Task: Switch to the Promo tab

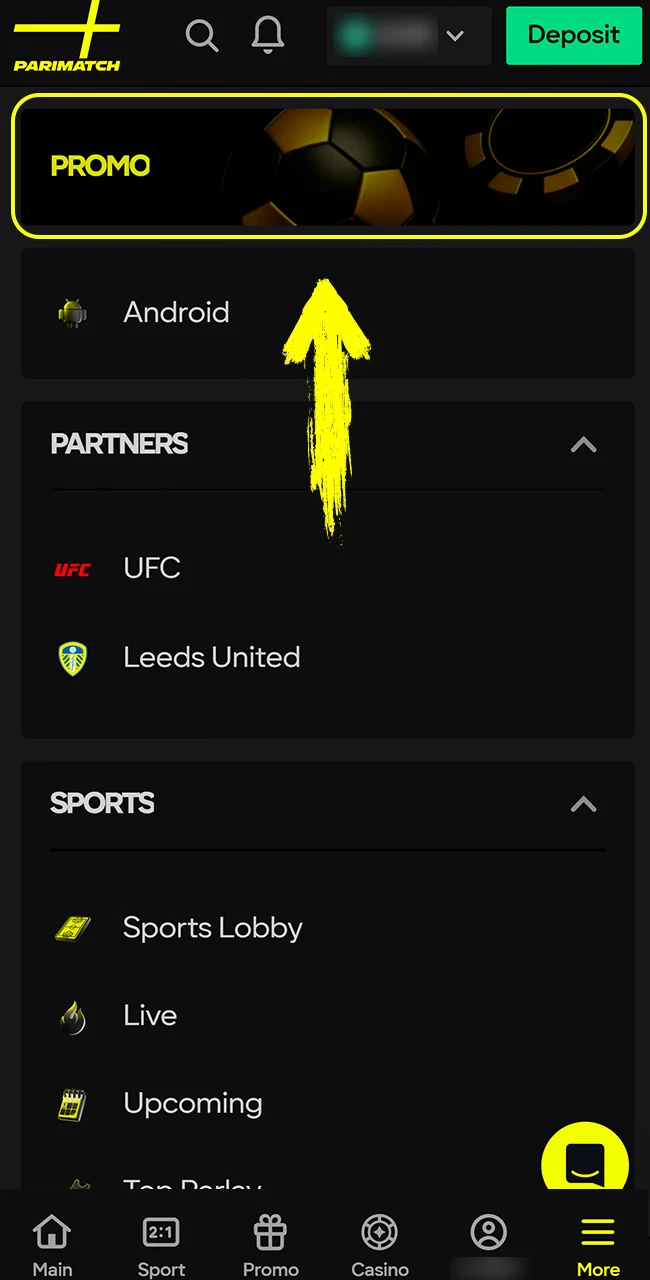Action: 270,1245
